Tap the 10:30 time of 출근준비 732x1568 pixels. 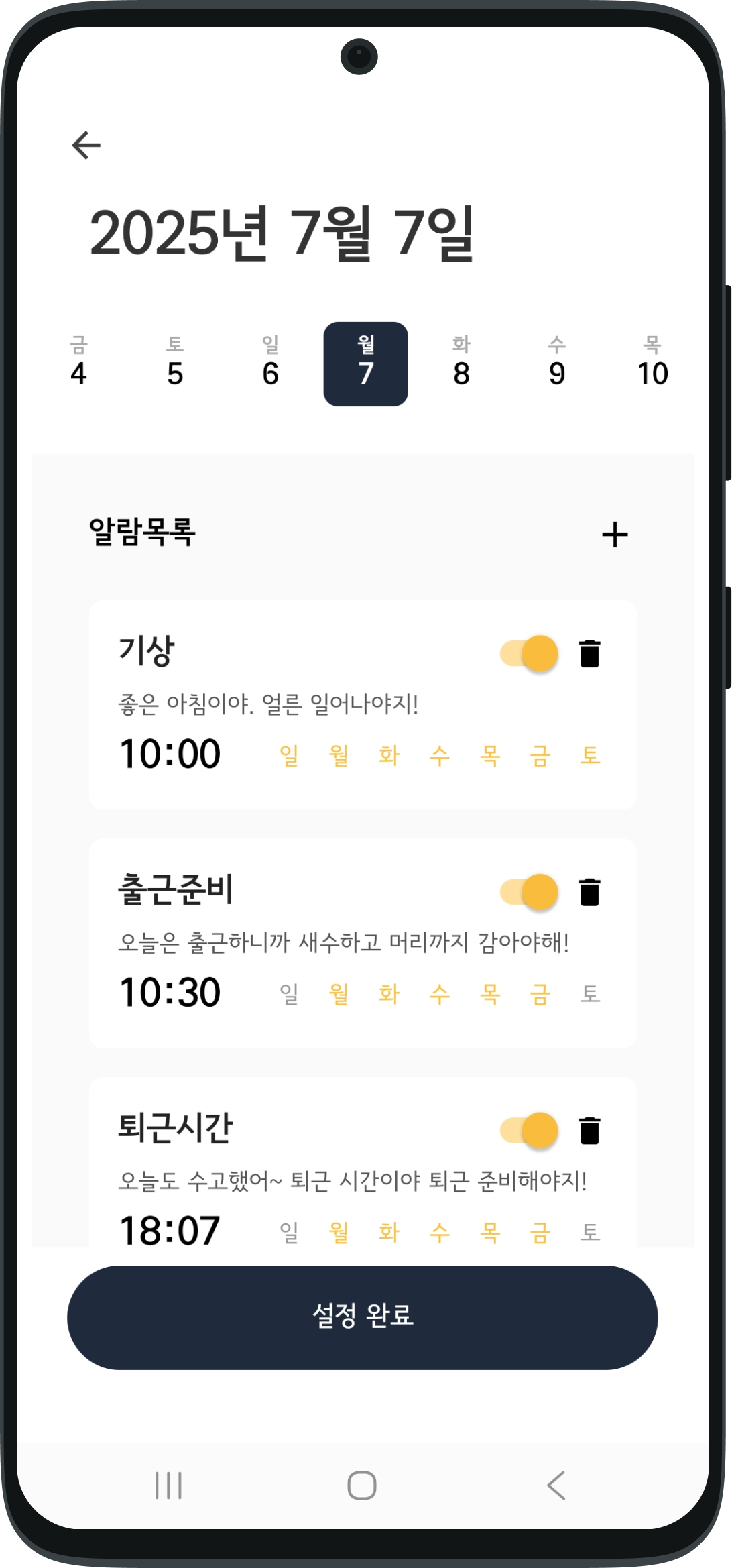pyautogui.click(x=170, y=992)
